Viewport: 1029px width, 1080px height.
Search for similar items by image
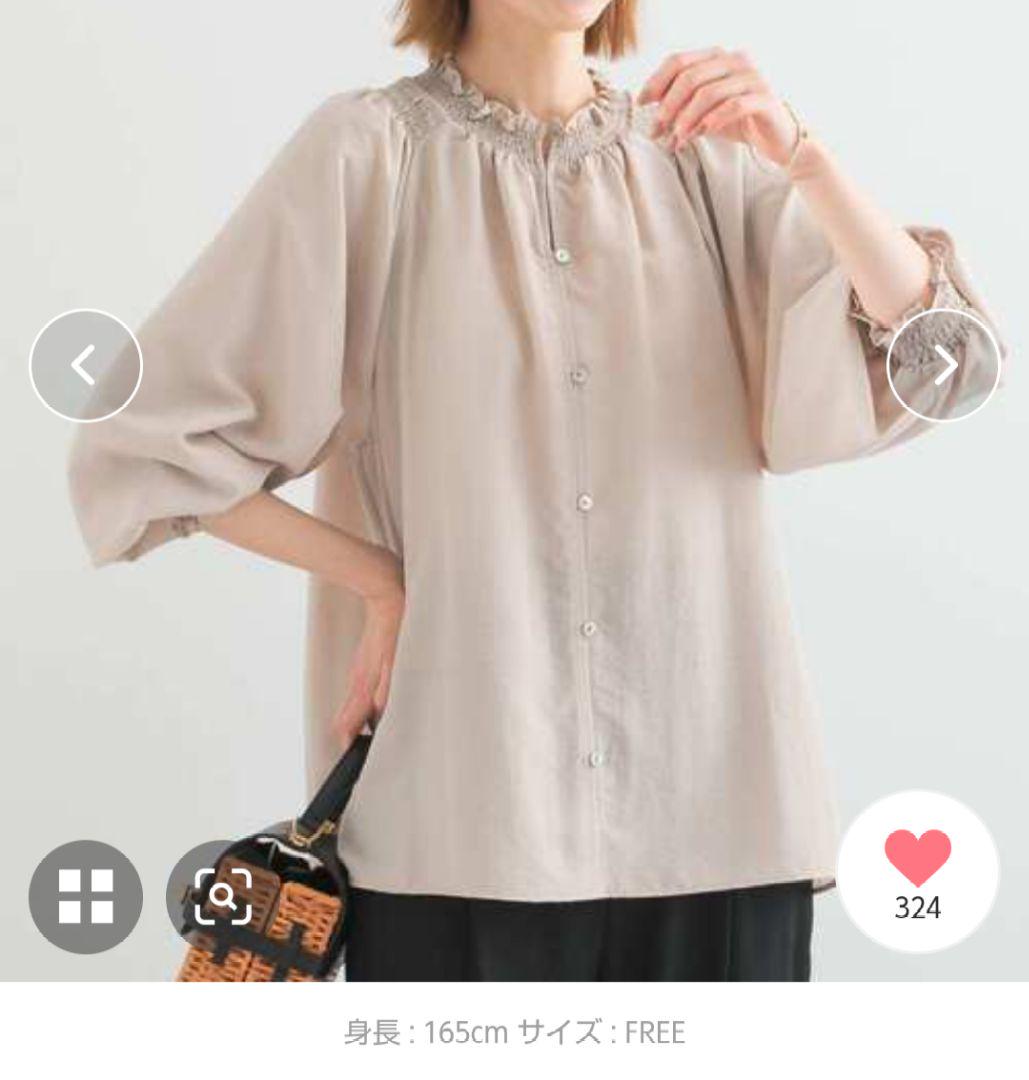point(222,896)
